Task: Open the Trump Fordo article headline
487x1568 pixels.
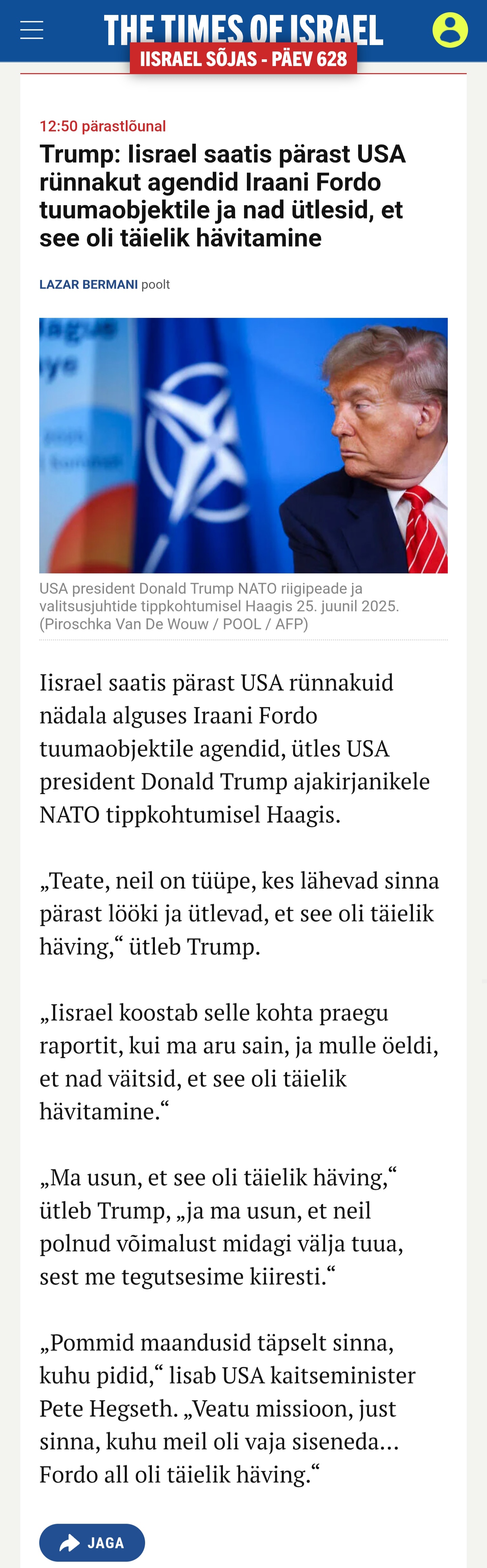Action: pos(223,195)
